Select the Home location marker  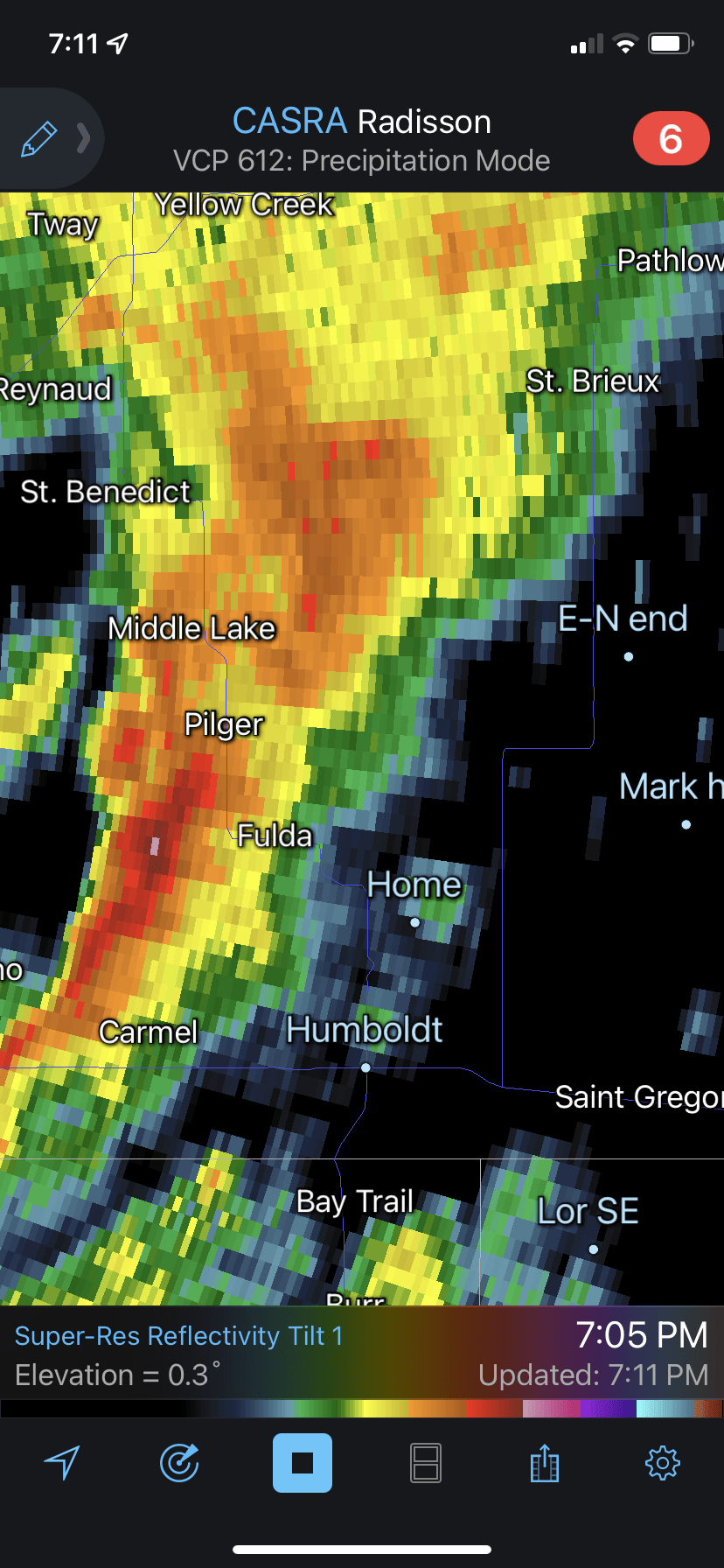pyautogui.click(x=414, y=922)
